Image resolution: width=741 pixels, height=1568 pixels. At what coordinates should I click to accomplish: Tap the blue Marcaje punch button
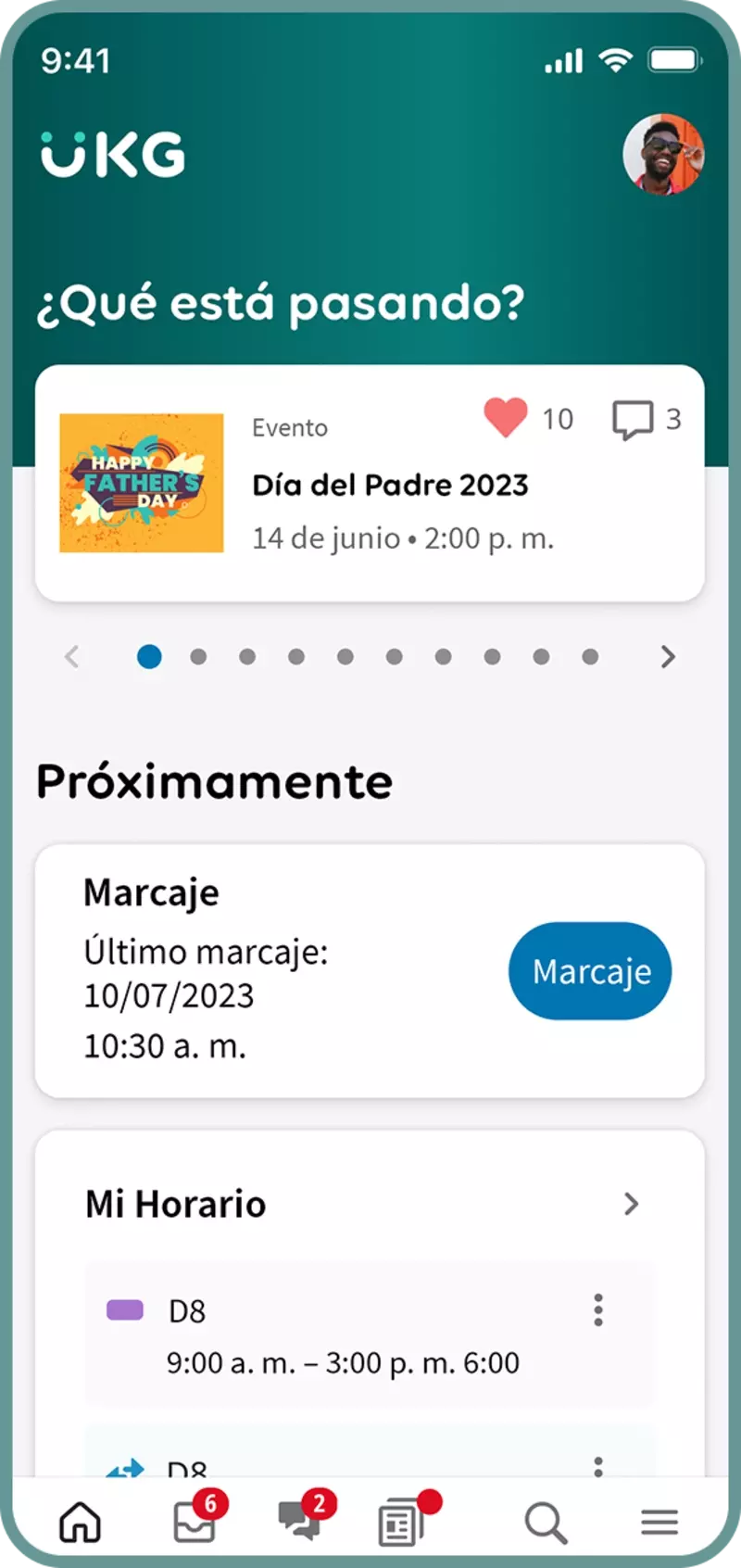click(x=590, y=971)
